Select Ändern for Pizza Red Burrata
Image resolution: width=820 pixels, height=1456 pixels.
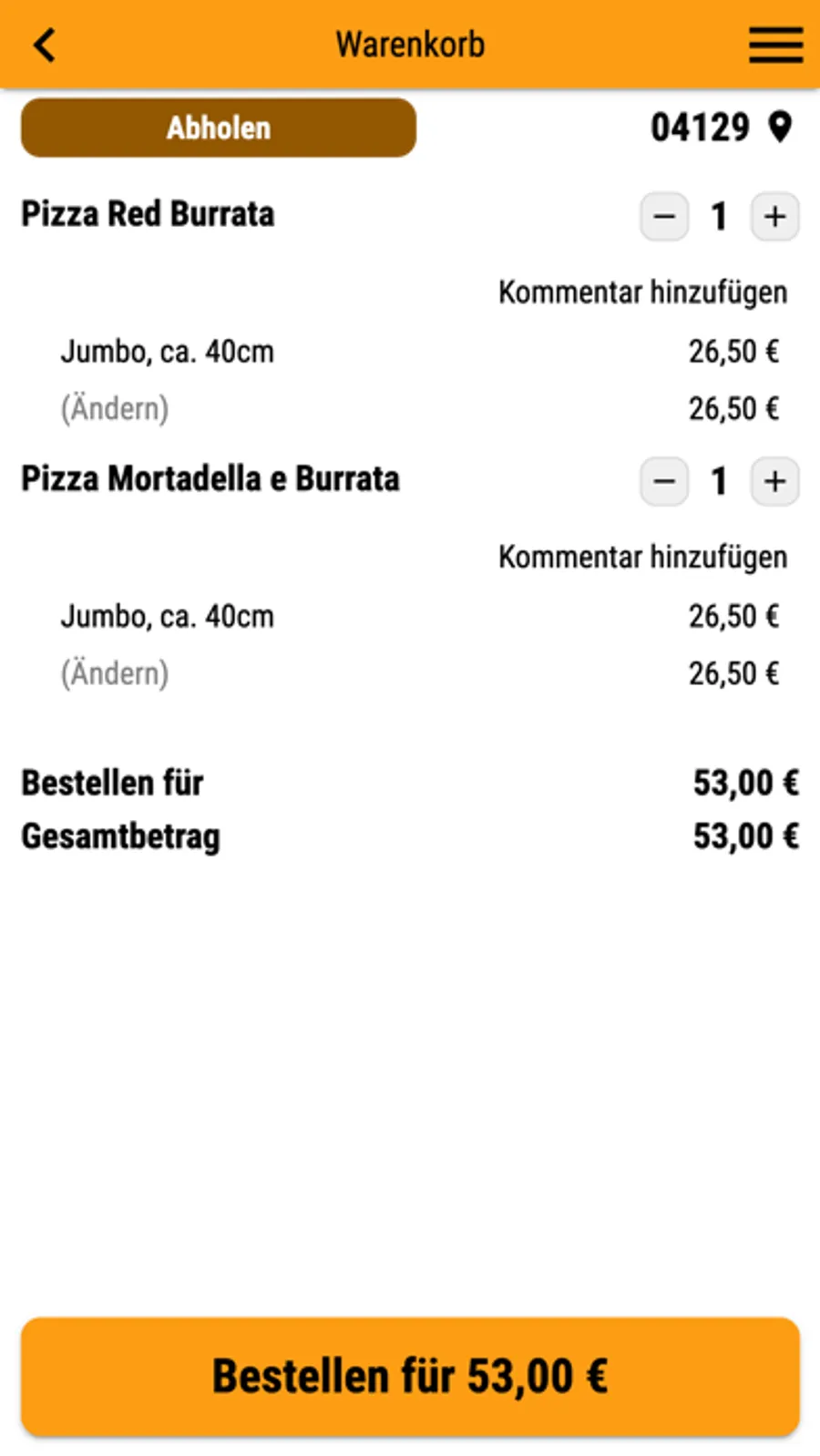pos(115,409)
